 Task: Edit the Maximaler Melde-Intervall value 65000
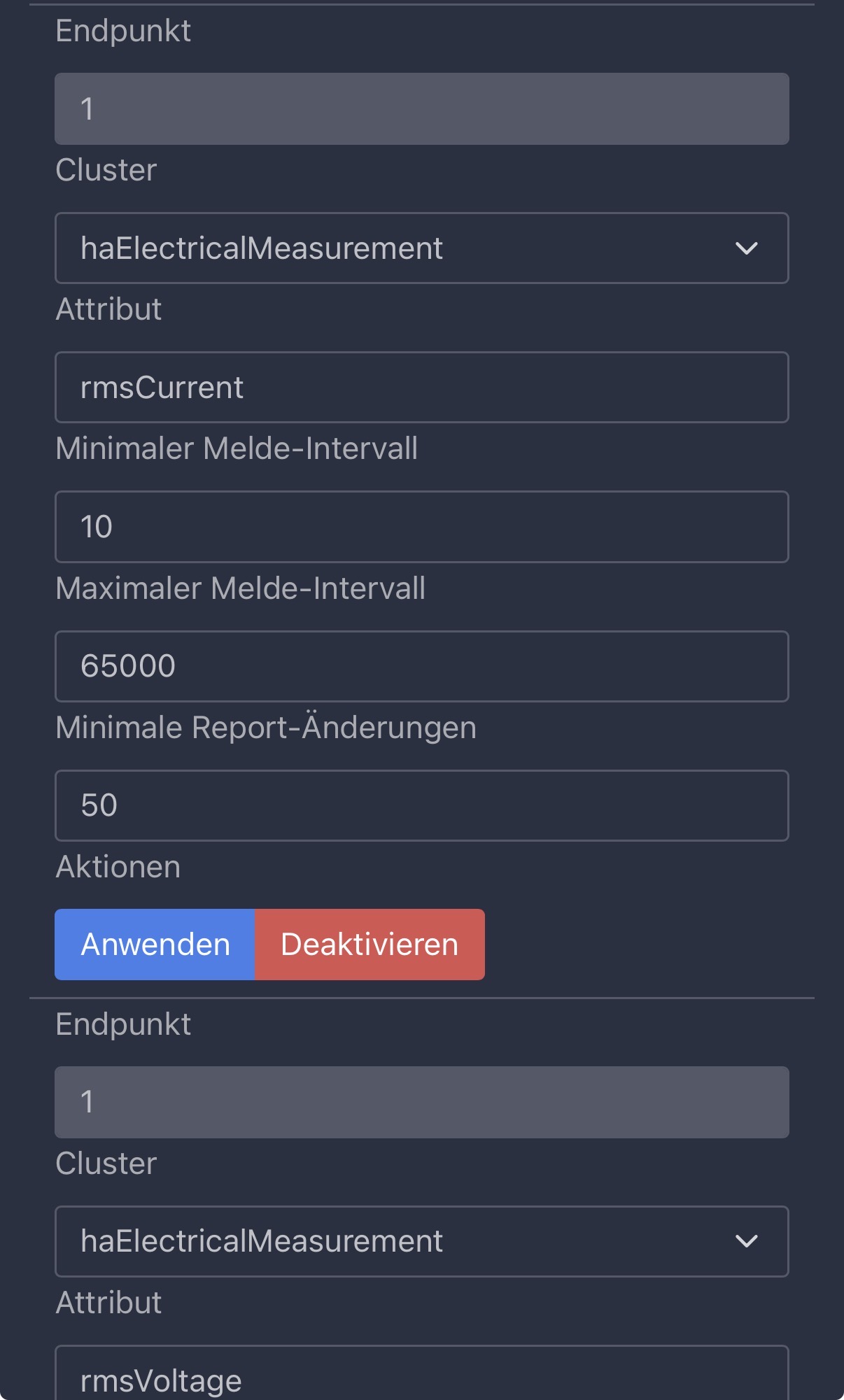coord(421,666)
